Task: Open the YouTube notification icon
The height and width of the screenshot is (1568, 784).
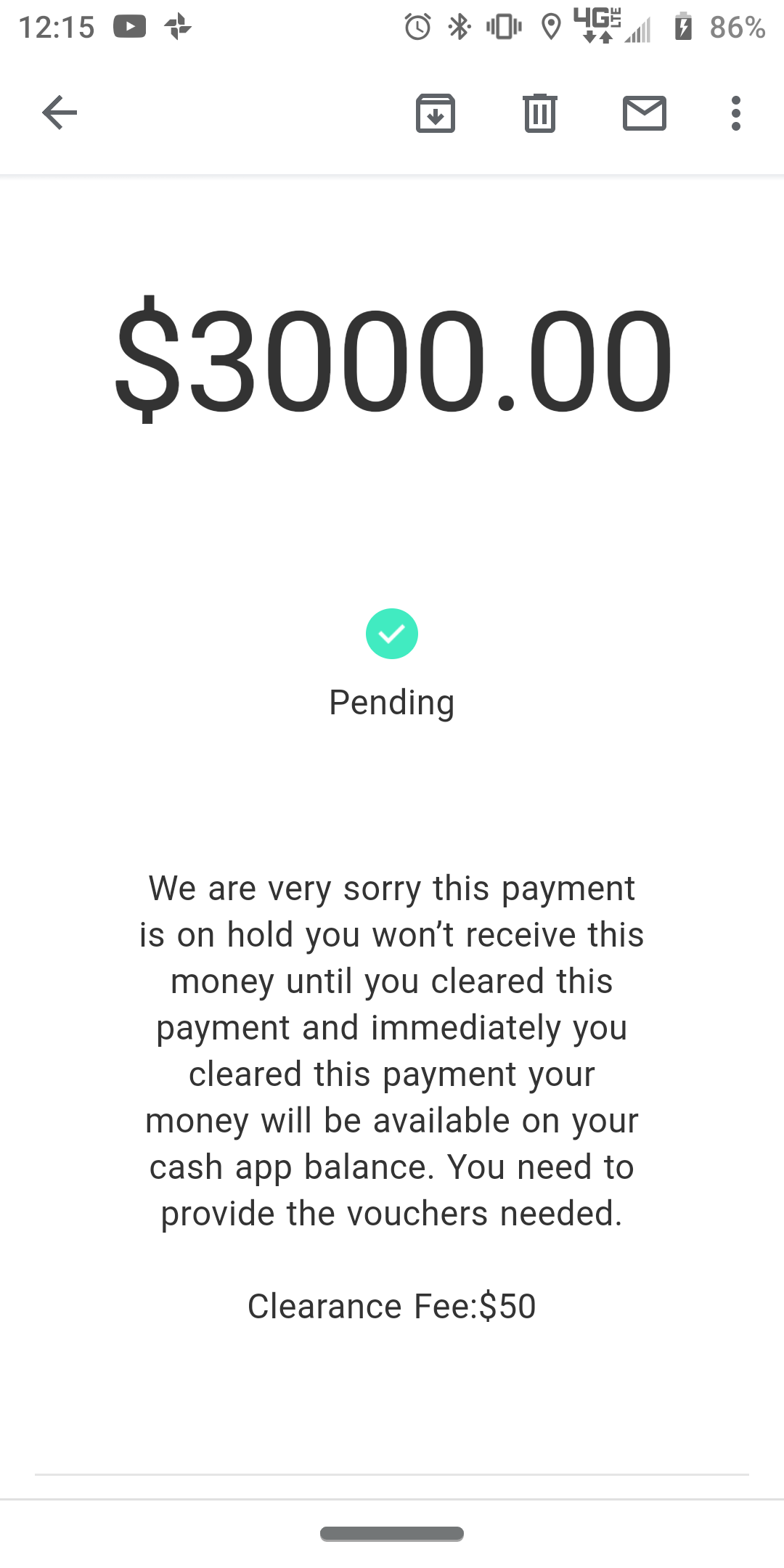Action: pyautogui.click(x=129, y=27)
